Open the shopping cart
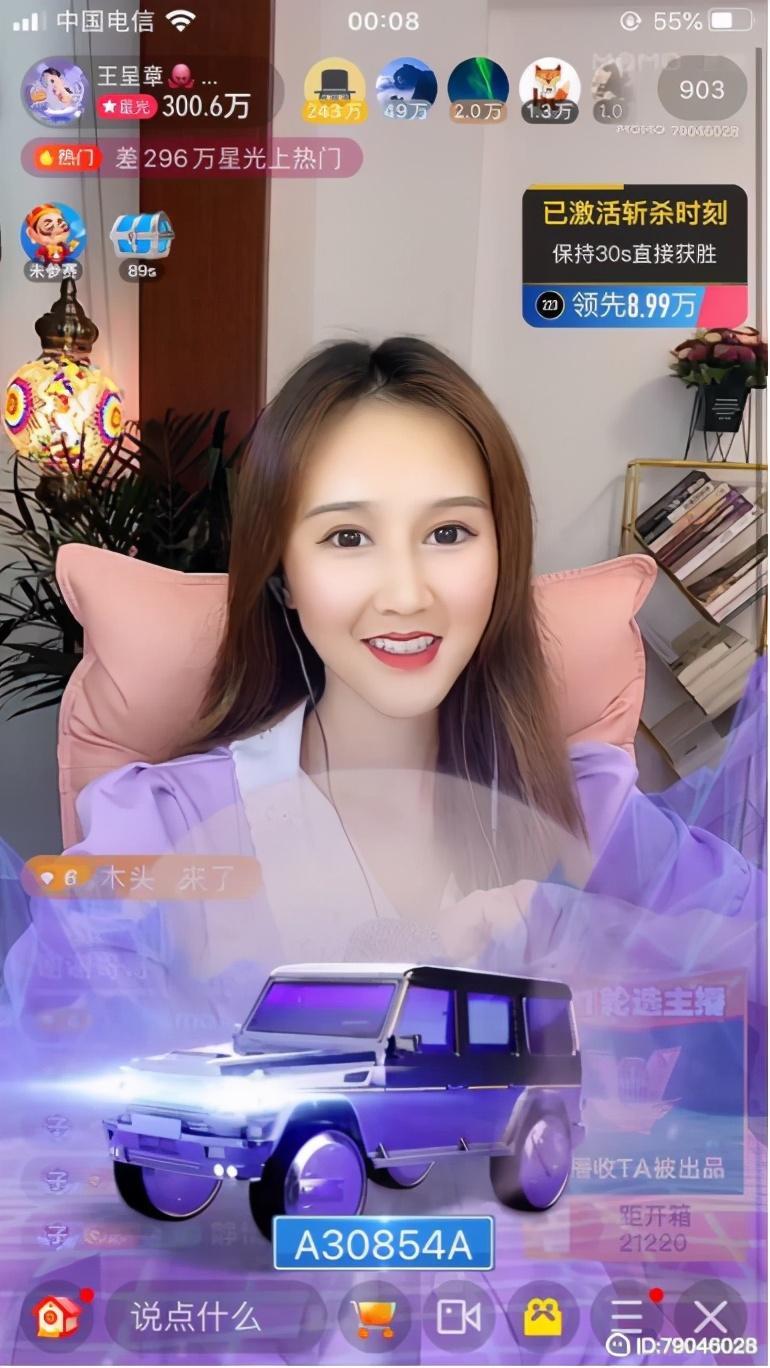The width and height of the screenshot is (770, 1368). [374, 1317]
